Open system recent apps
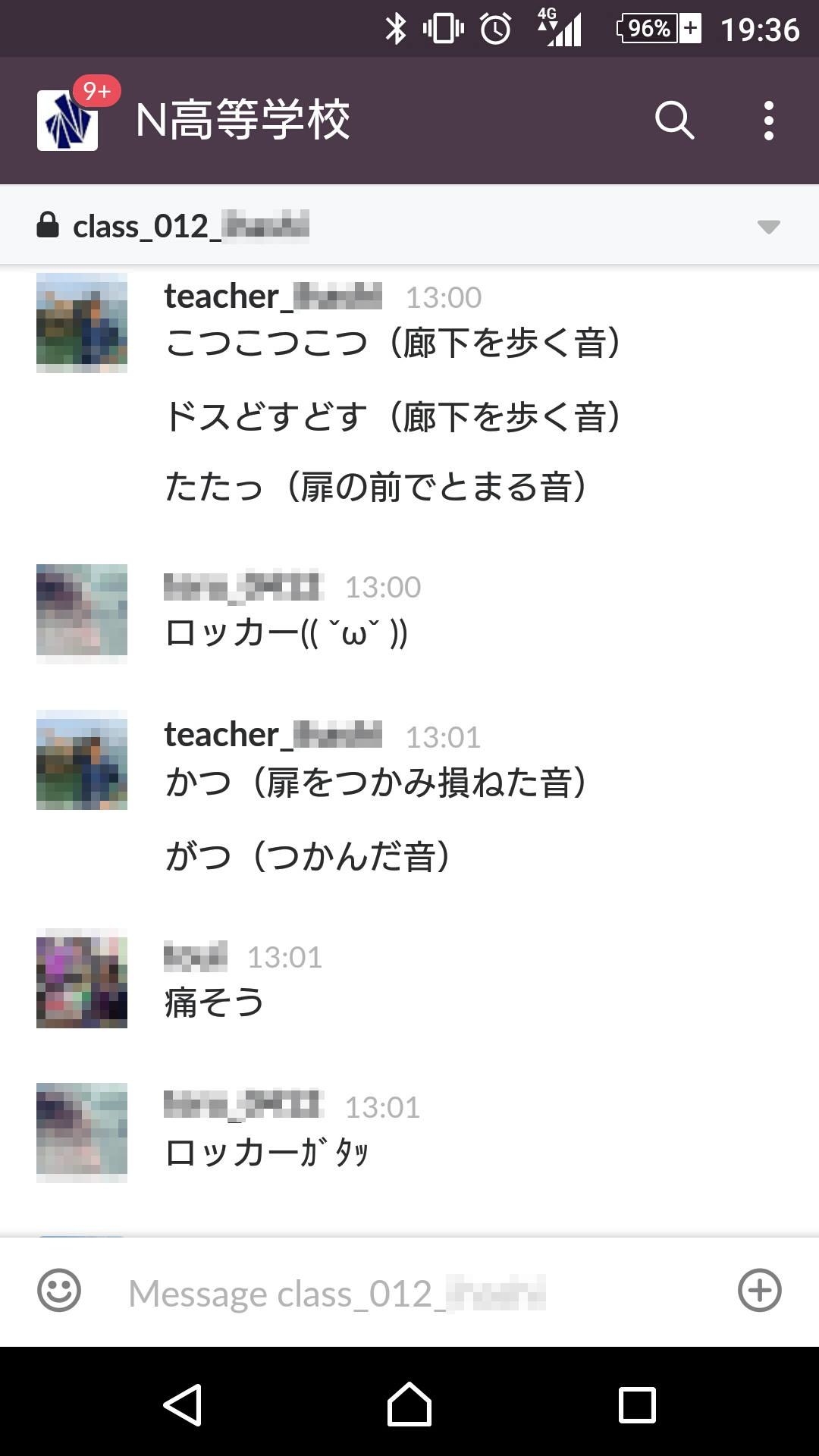 [x=637, y=1404]
